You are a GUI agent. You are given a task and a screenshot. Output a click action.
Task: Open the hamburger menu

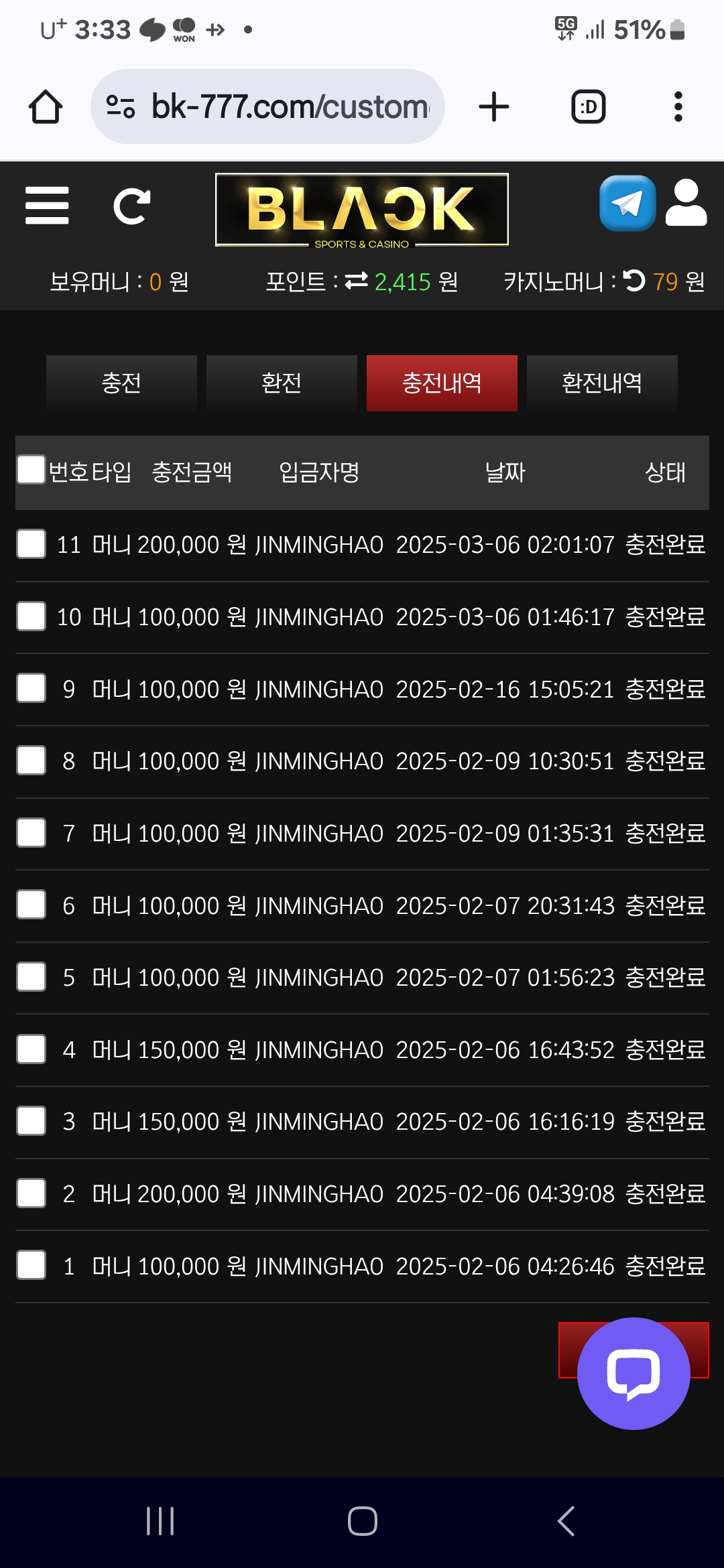(x=47, y=206)
